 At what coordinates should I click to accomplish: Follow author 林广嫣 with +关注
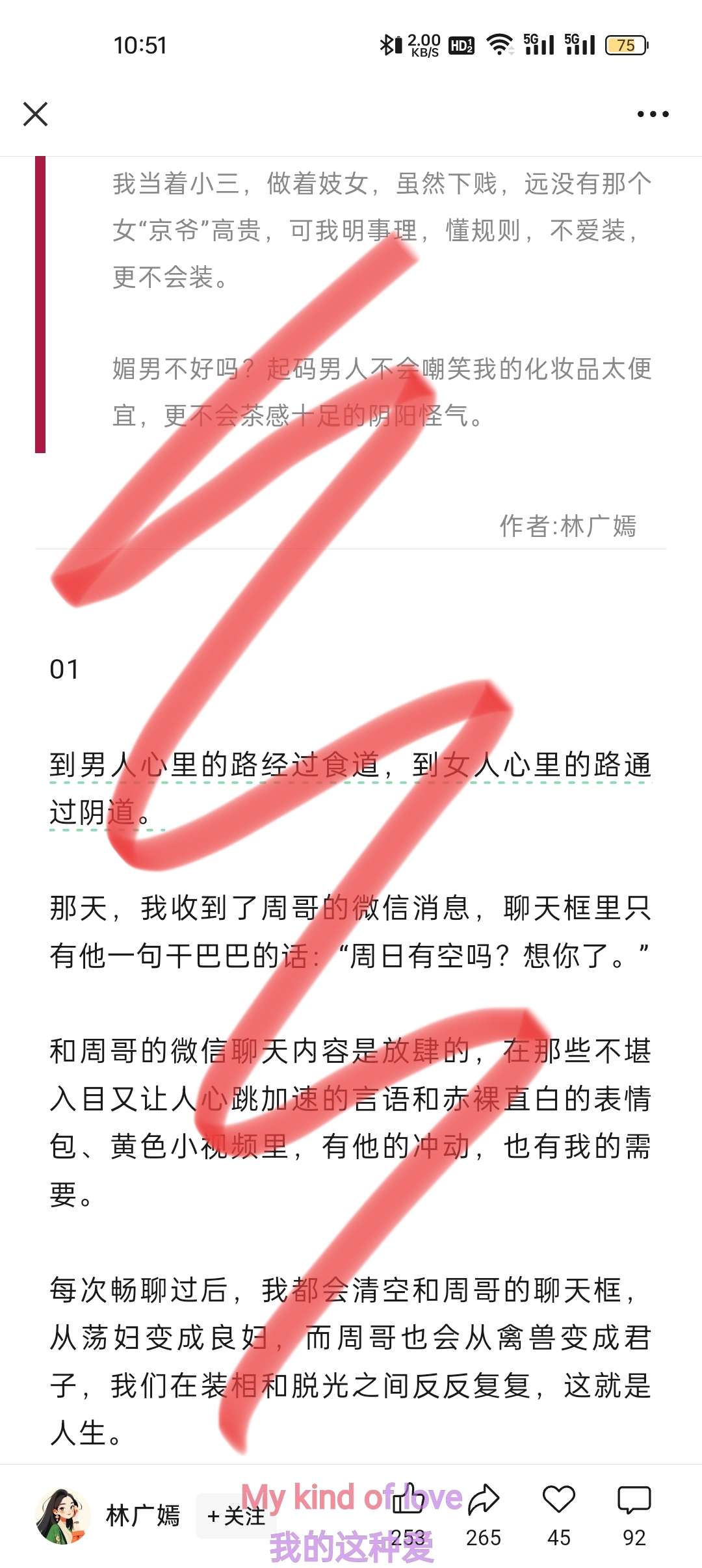235,1516
